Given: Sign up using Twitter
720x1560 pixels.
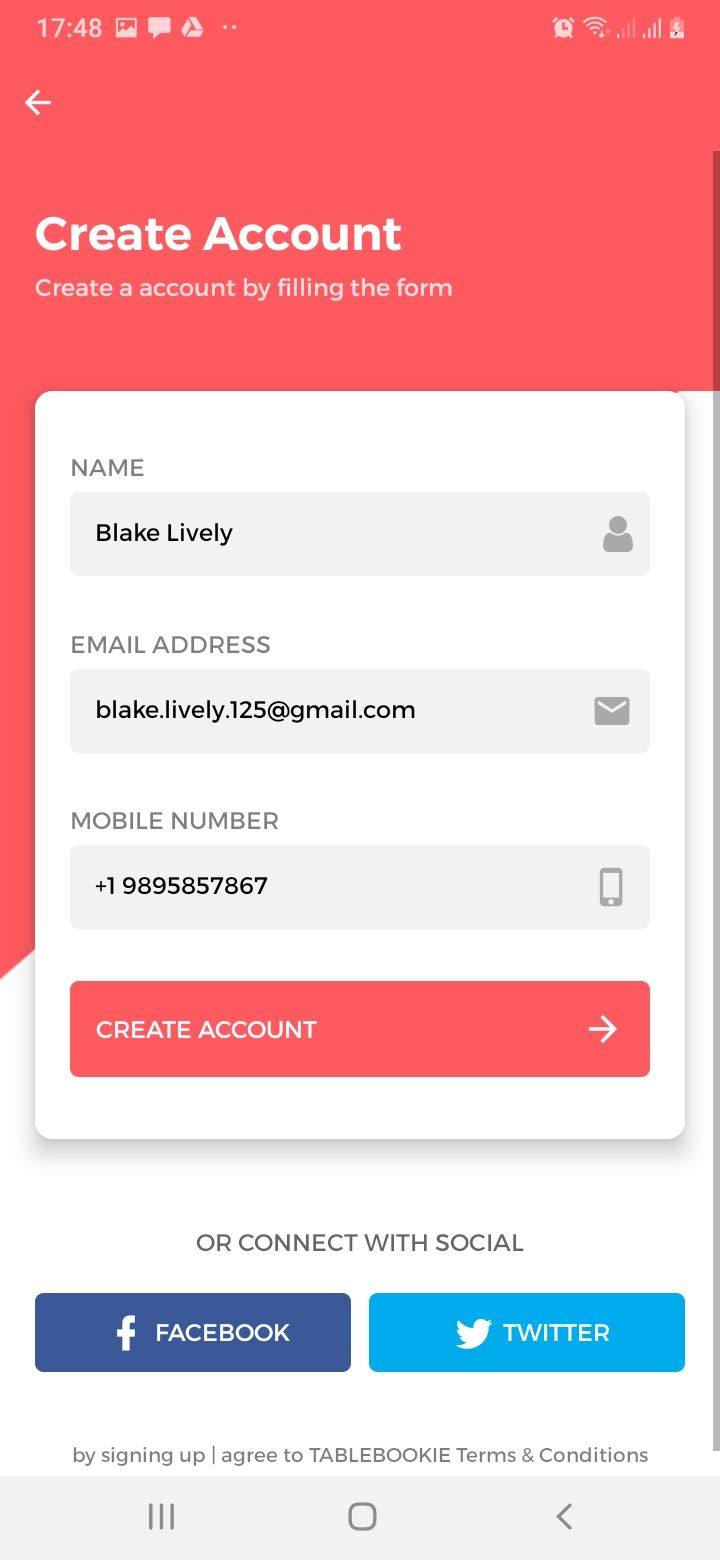Looking at the screenshot, I should click(x=527, y=1332).
